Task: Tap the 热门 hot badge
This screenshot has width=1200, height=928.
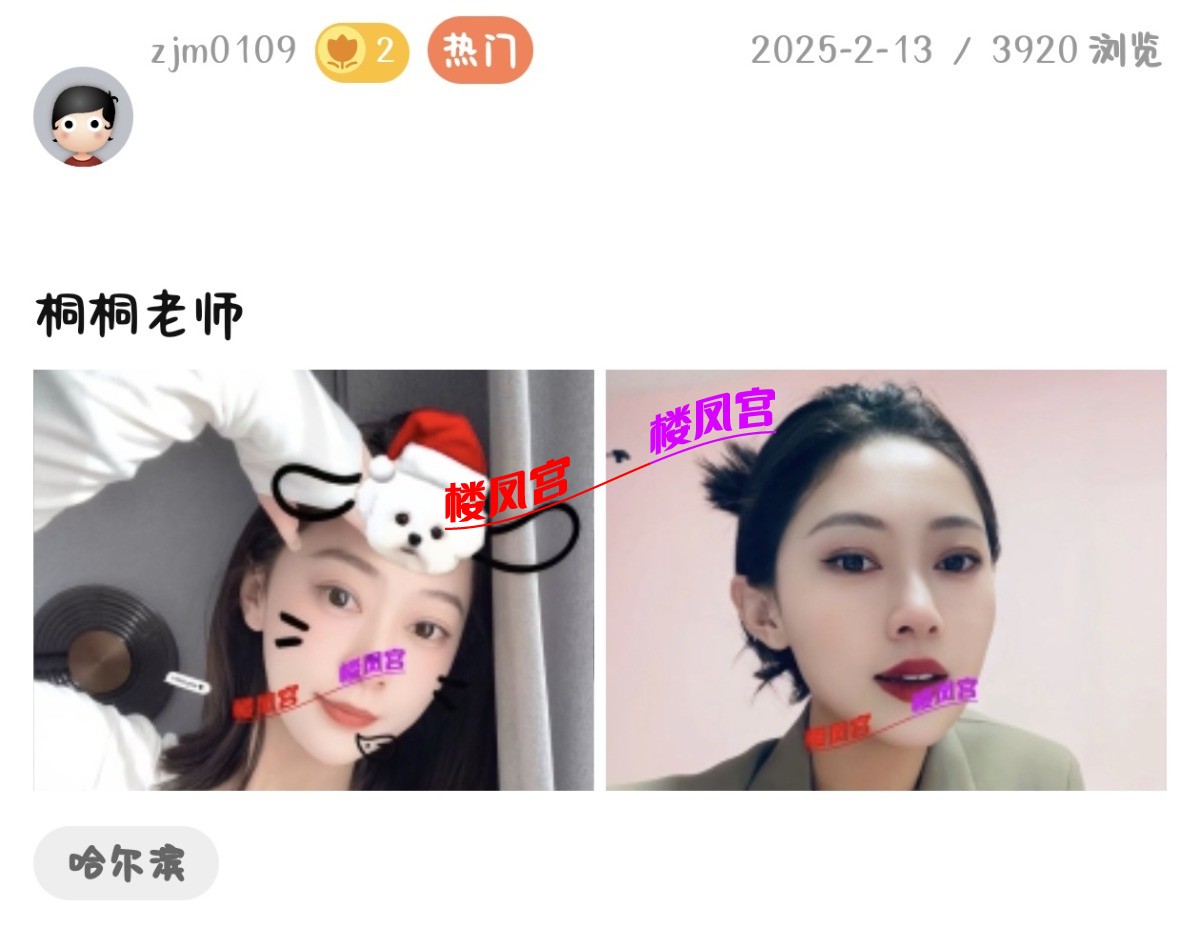Action: pos(480,50)
